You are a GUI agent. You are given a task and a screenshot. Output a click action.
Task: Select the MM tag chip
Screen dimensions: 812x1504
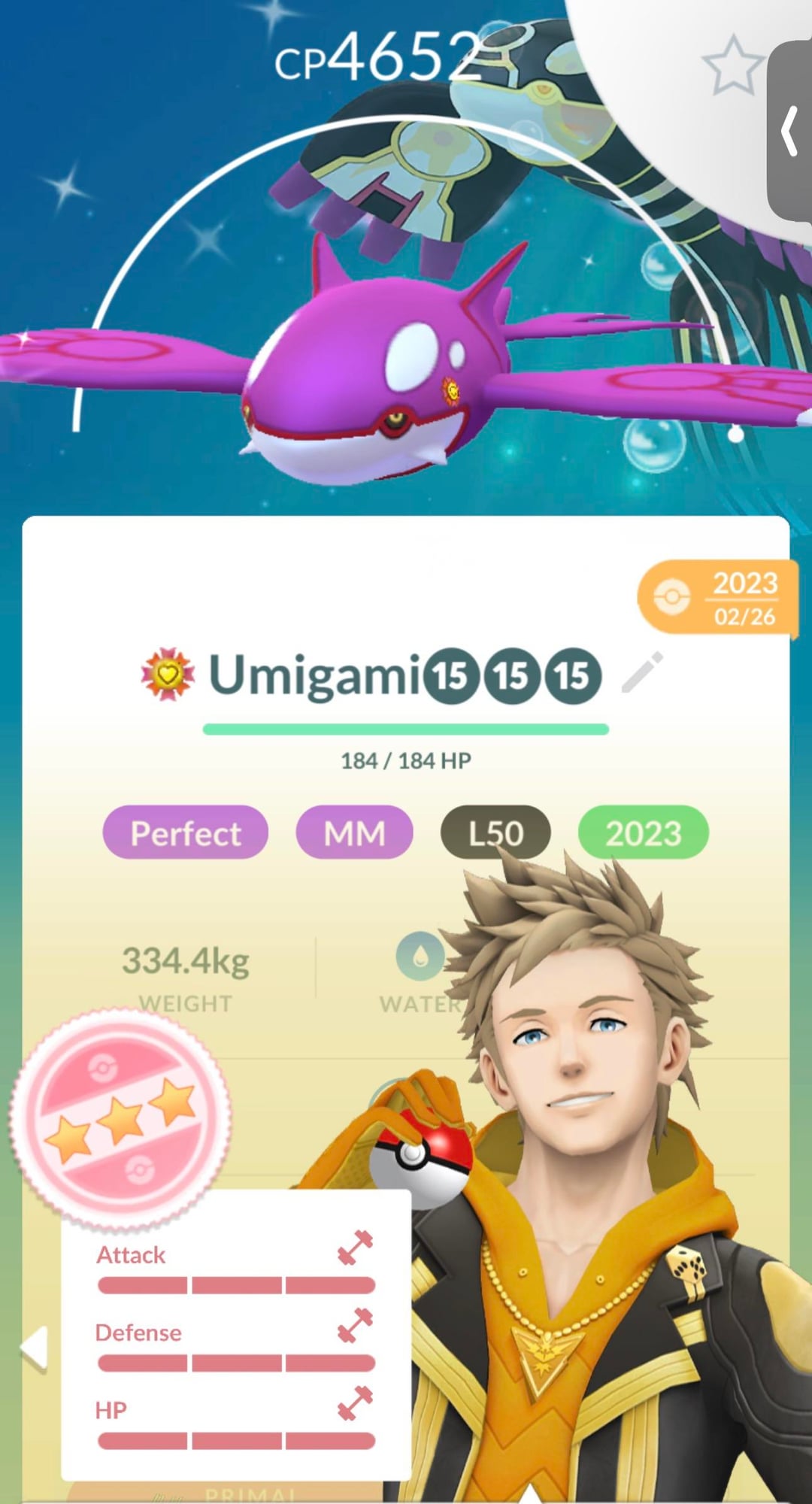point(354,832)
